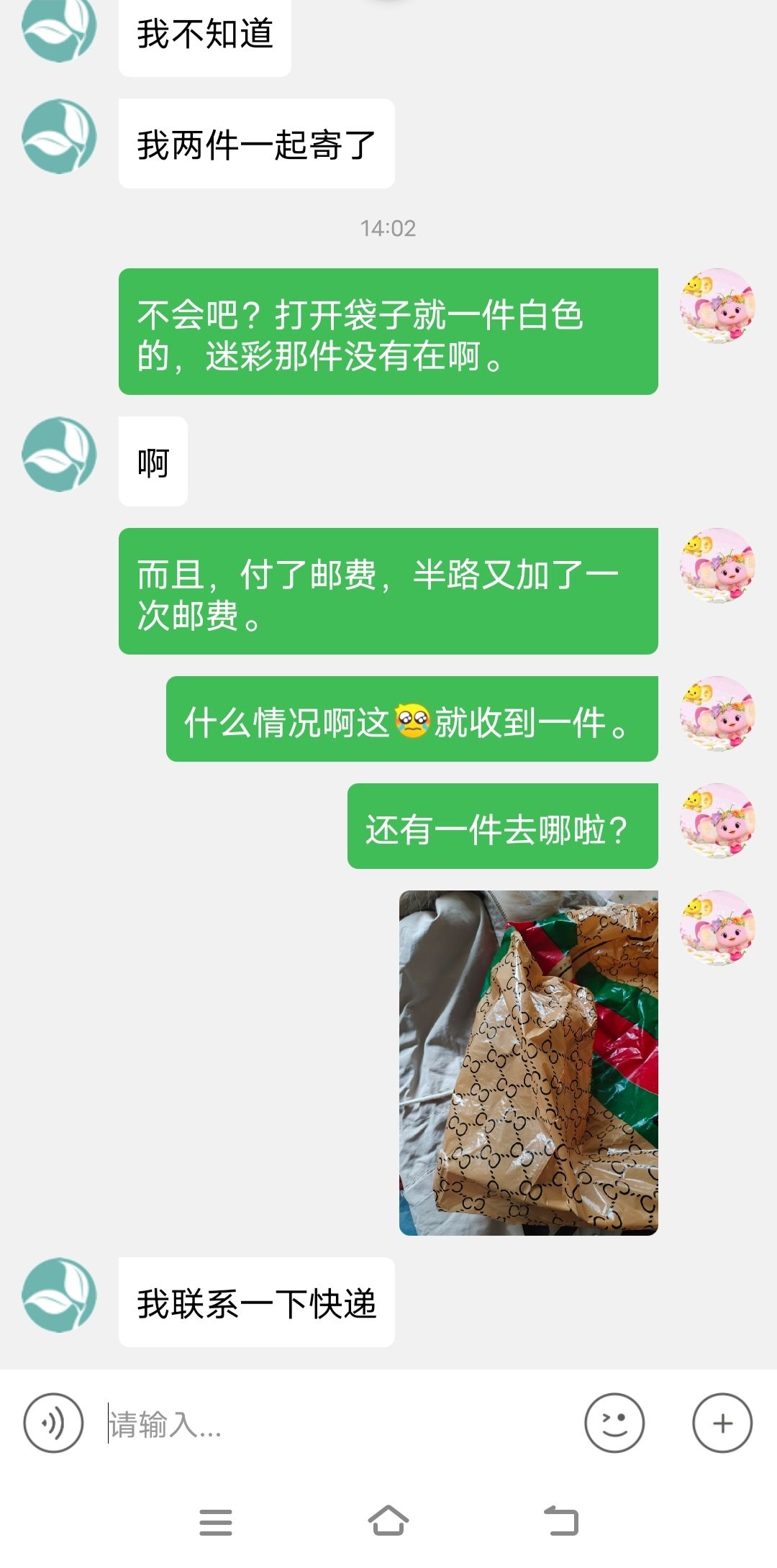The image size is (777, 1568).
Task: Go to the system home screen
Action: [x=388, y=1521]
